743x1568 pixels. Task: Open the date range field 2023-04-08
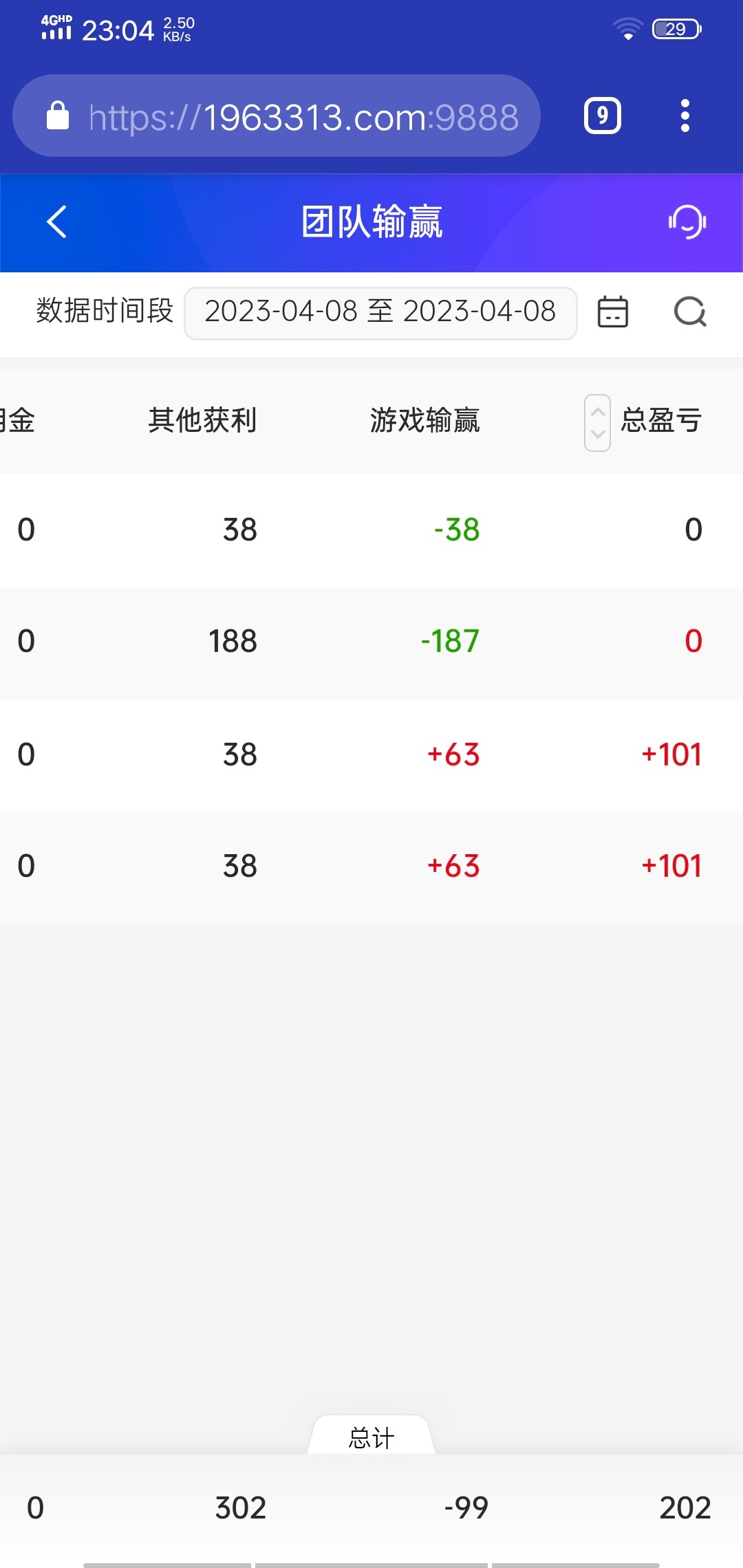[380, 312]
